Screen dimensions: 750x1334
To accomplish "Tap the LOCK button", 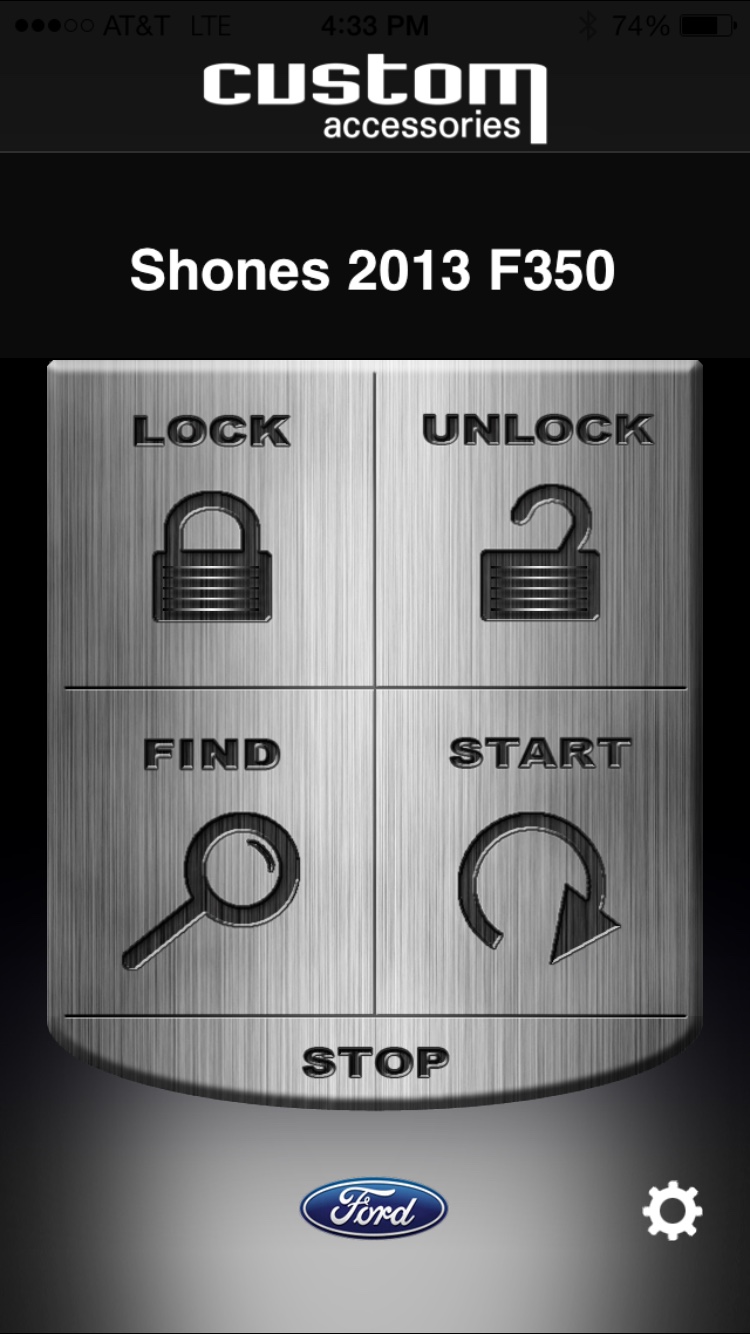I will pyautogui.click(x=211, y=524).
